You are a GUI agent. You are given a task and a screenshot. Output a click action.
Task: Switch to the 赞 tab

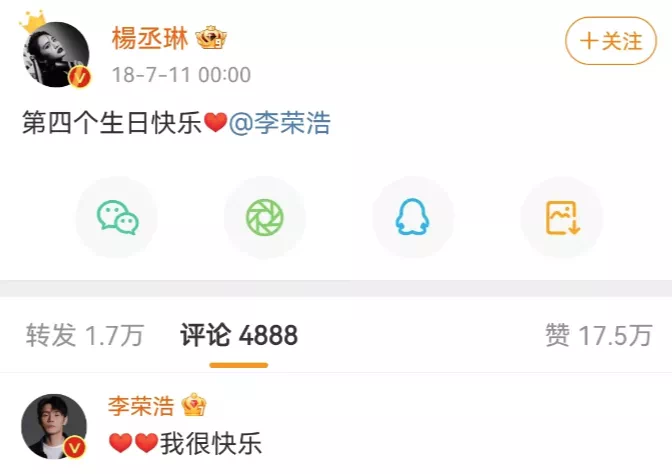(x=599, y=335)
